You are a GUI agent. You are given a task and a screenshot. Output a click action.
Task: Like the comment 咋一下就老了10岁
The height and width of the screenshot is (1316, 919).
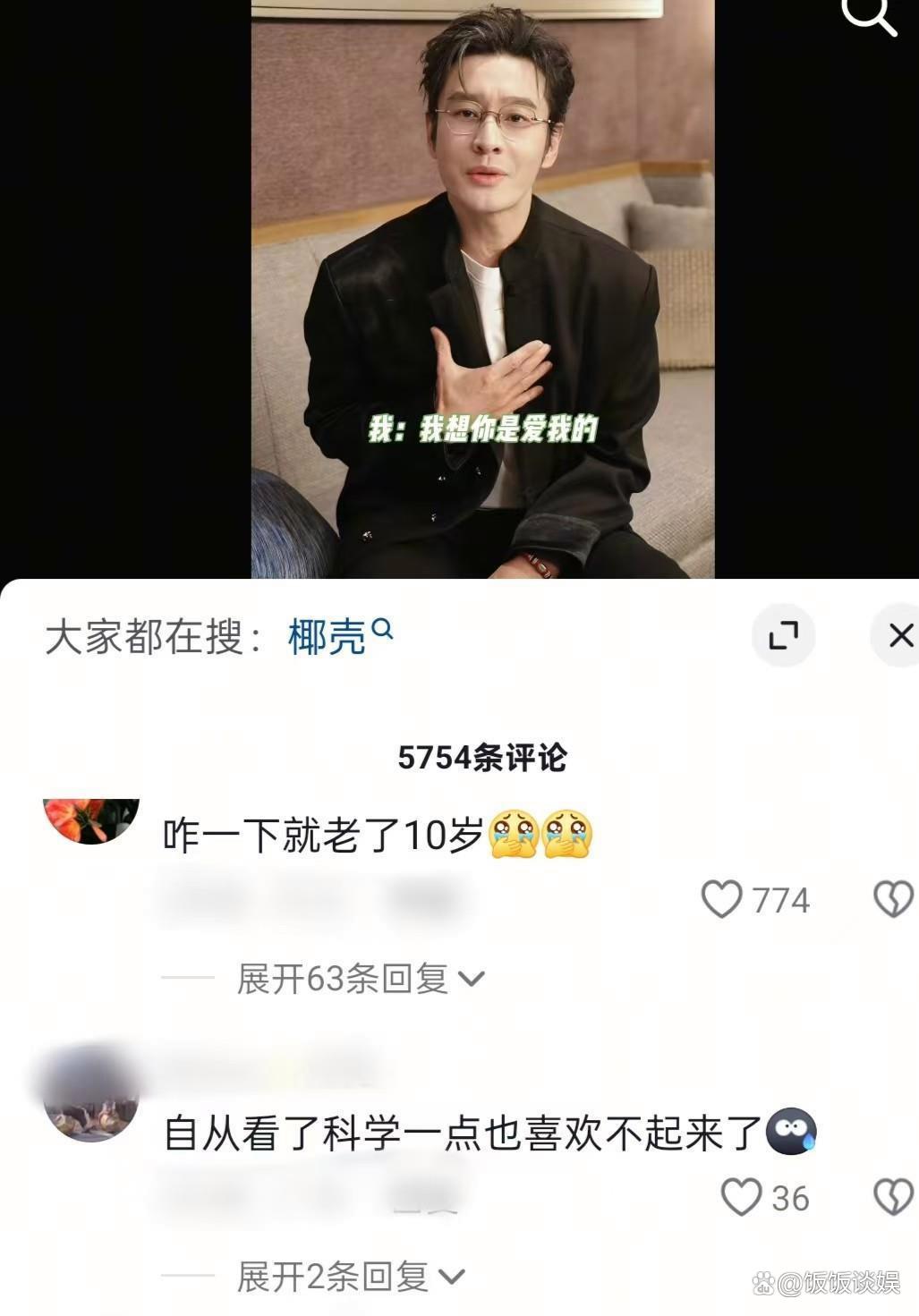click(x=722, y=899)
